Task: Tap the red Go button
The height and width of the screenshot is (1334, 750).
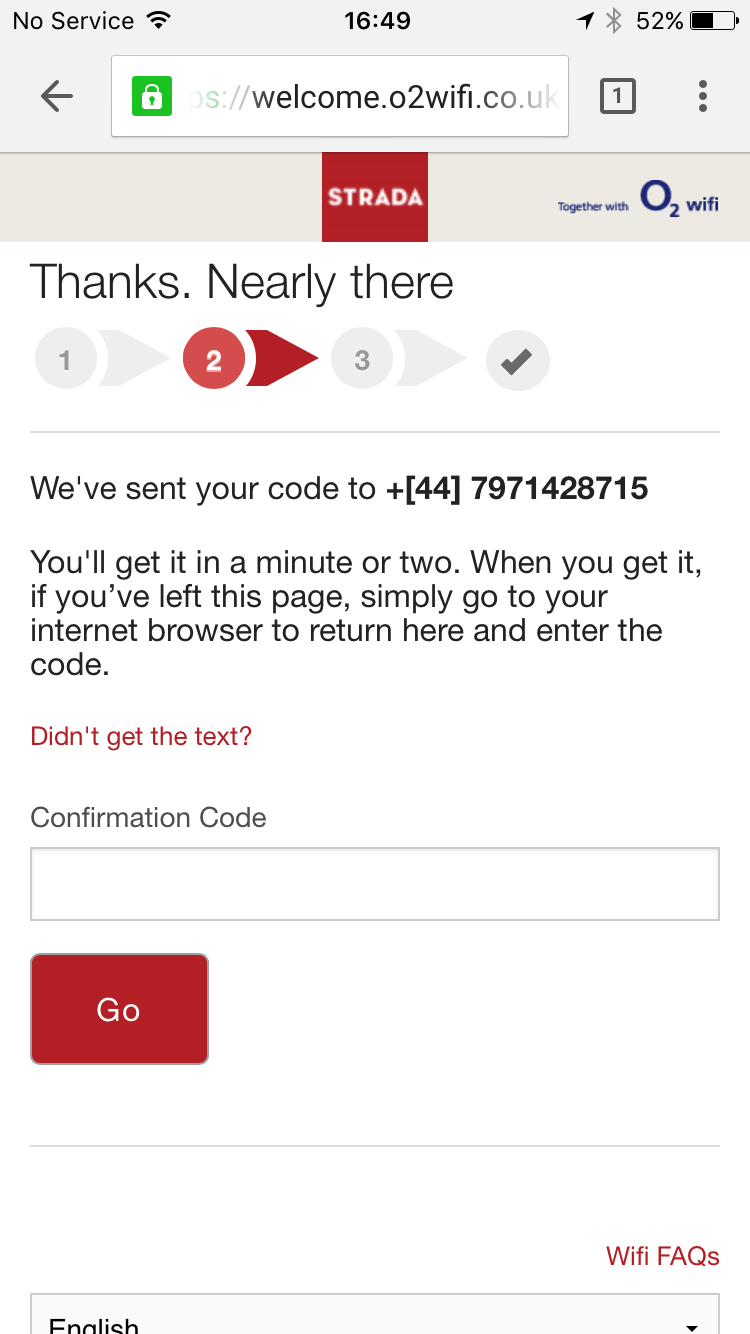Action: click(x=120, y=1009)
